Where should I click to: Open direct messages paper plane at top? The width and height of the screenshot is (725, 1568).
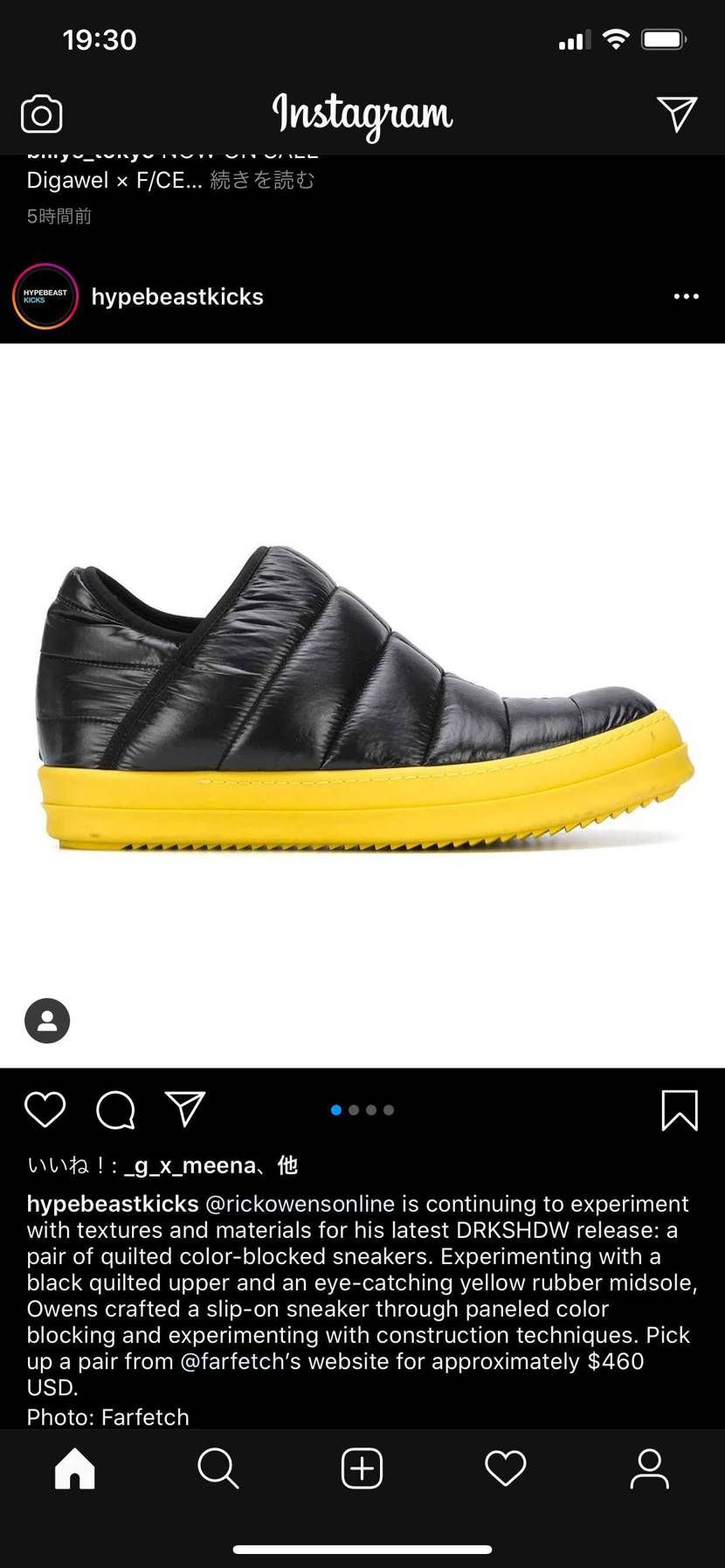point(676,114)
